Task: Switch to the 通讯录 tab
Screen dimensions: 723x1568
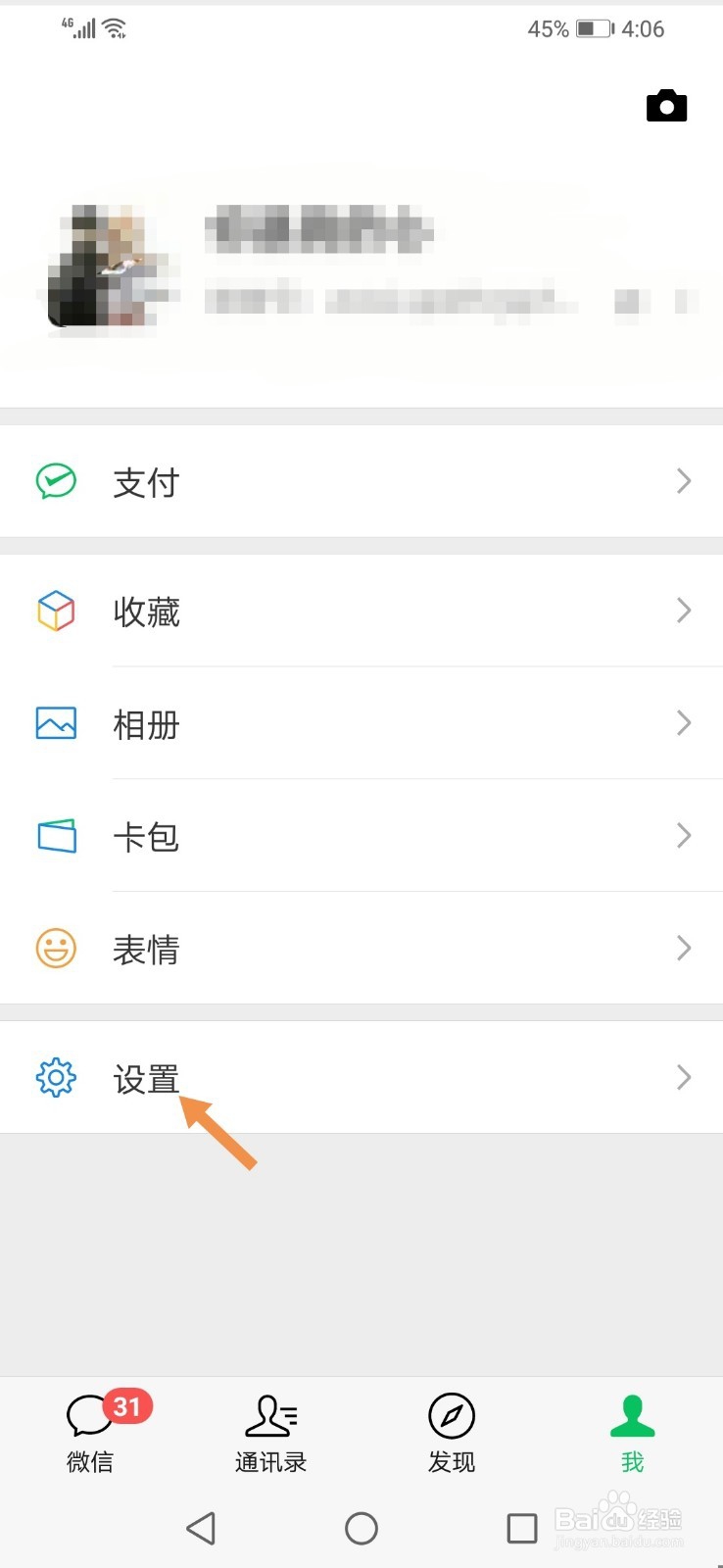Action: (x=271, y=1434)
